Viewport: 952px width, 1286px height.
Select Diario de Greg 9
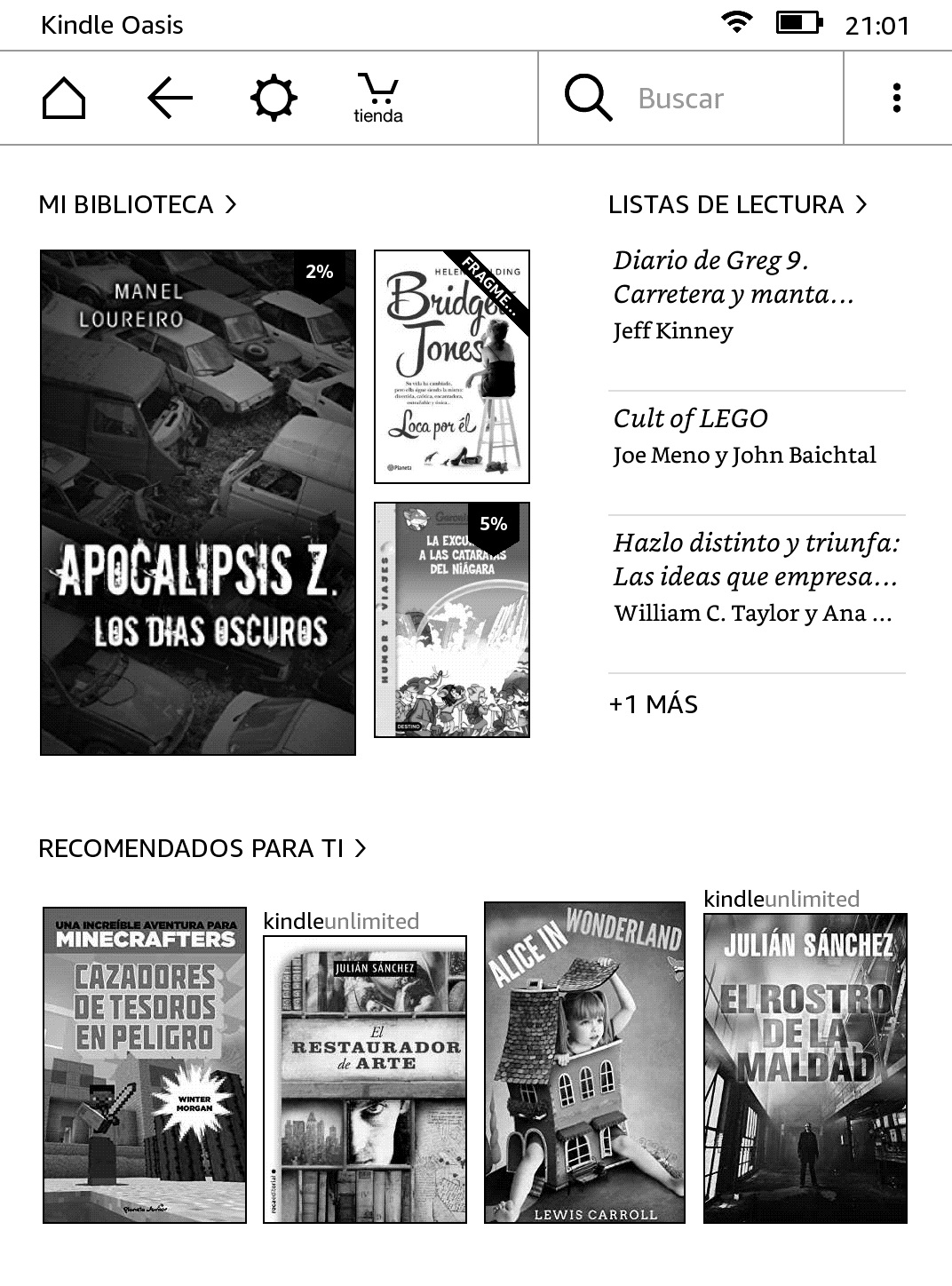734,294
